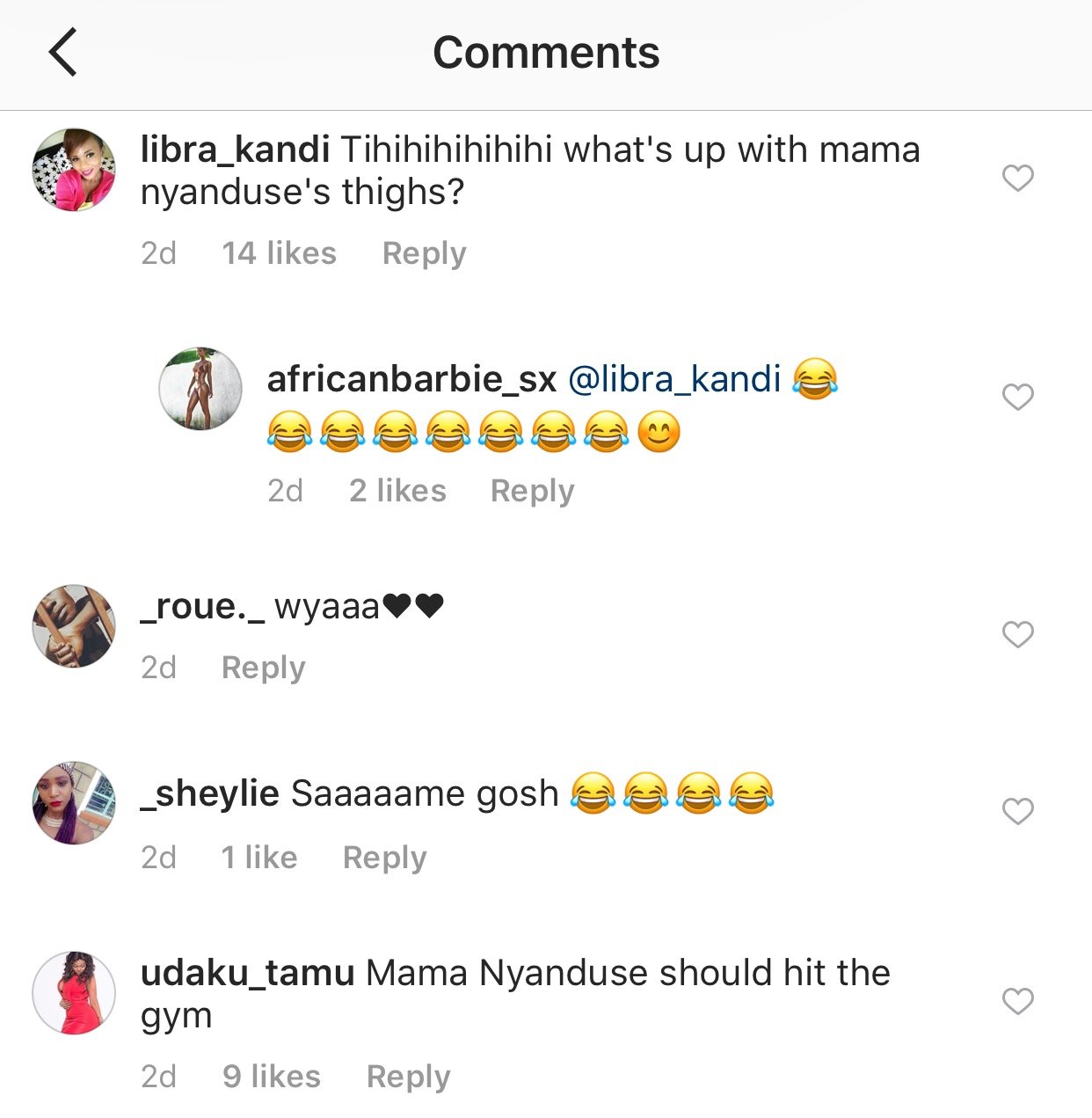1092x1118 pixels.
Task: View udaku_tamu's profile picture
Action: coord(74,992)
